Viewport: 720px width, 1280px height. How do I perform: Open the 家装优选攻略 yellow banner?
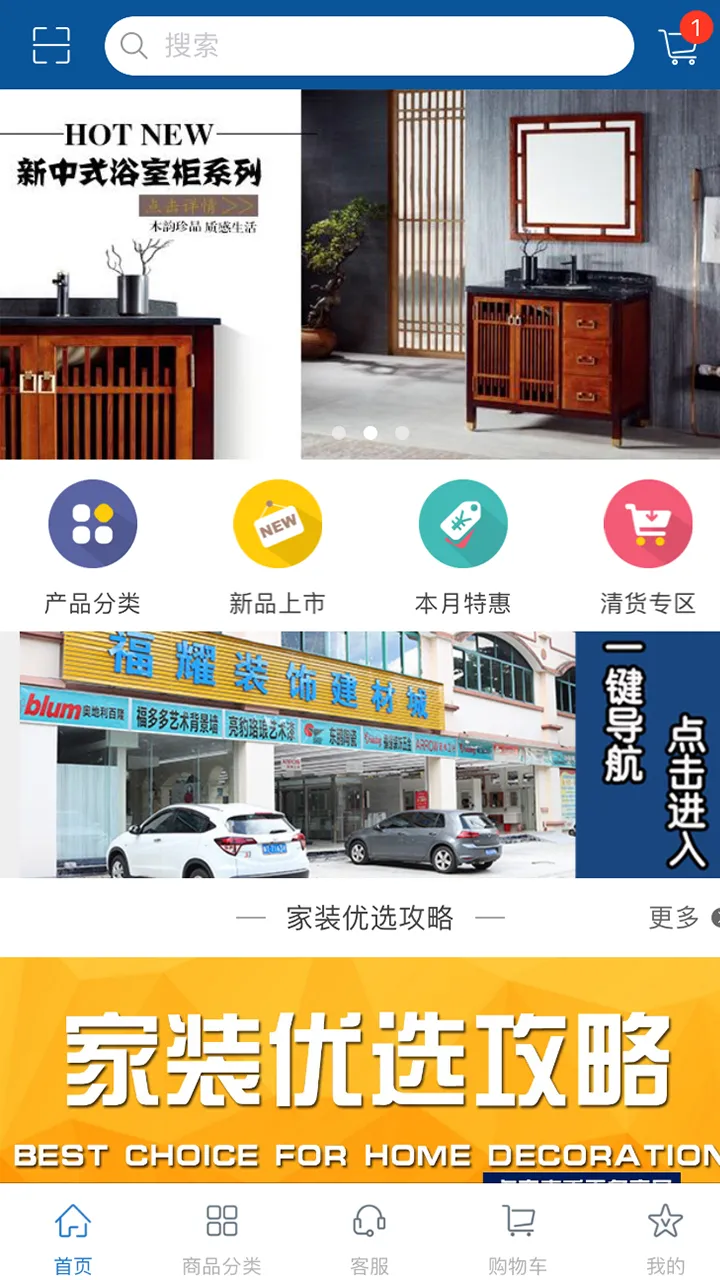point(360,1070)
